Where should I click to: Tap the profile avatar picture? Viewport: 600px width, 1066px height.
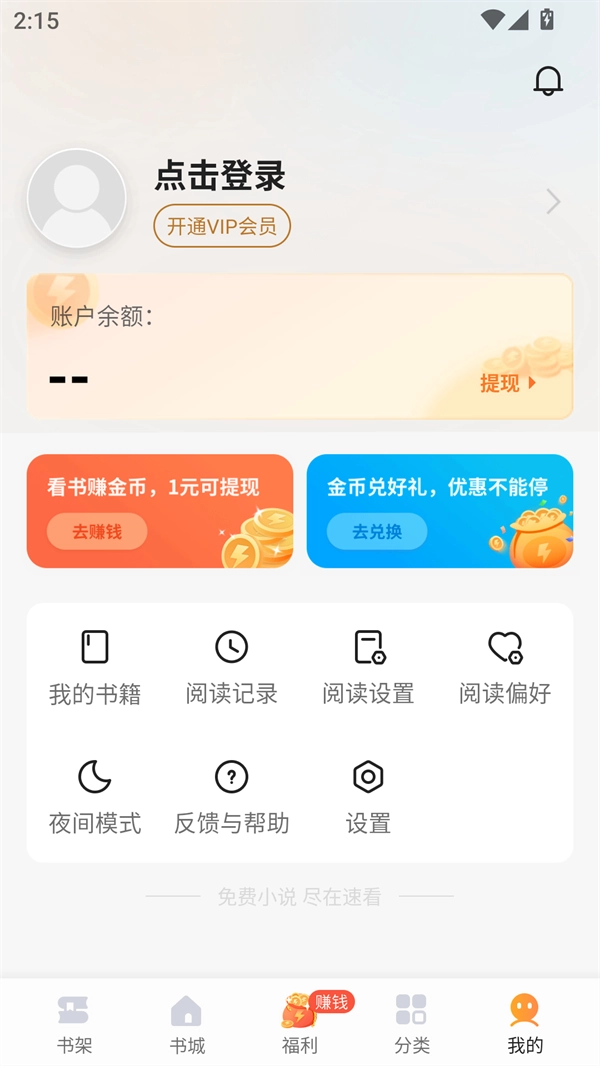point(76,198)
